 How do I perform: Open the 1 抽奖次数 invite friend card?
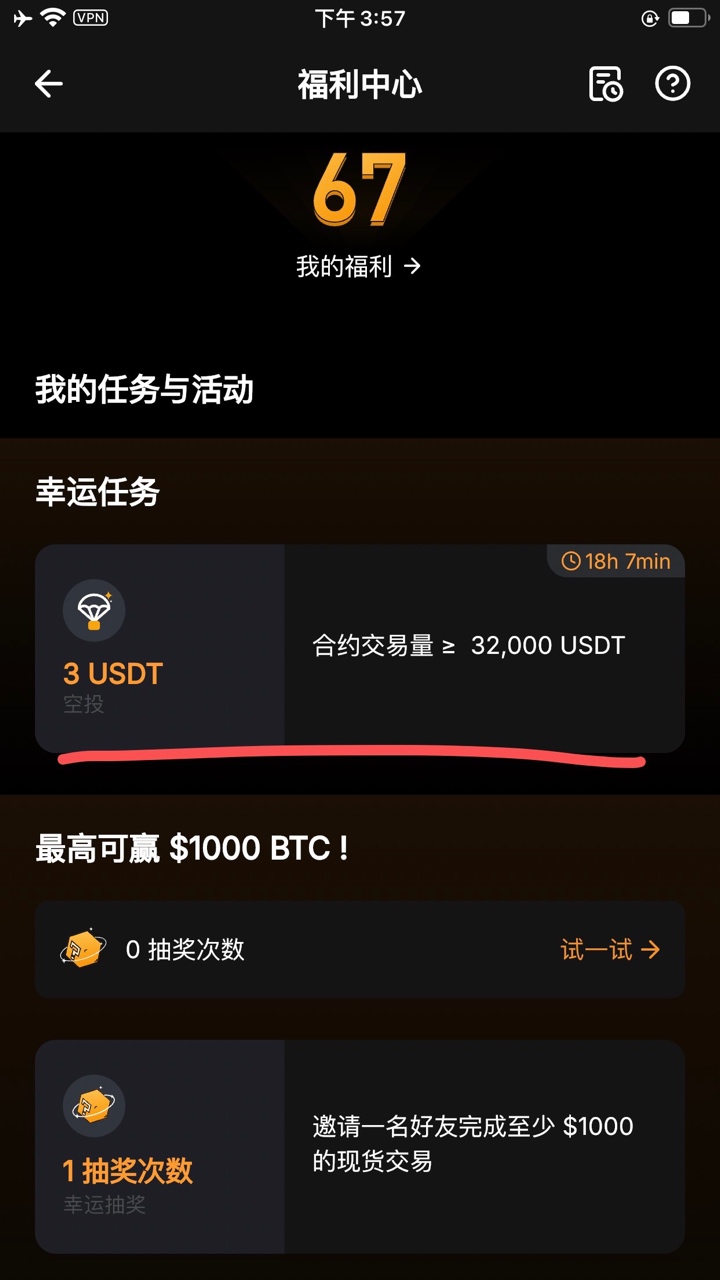[x=360, y=1146]
